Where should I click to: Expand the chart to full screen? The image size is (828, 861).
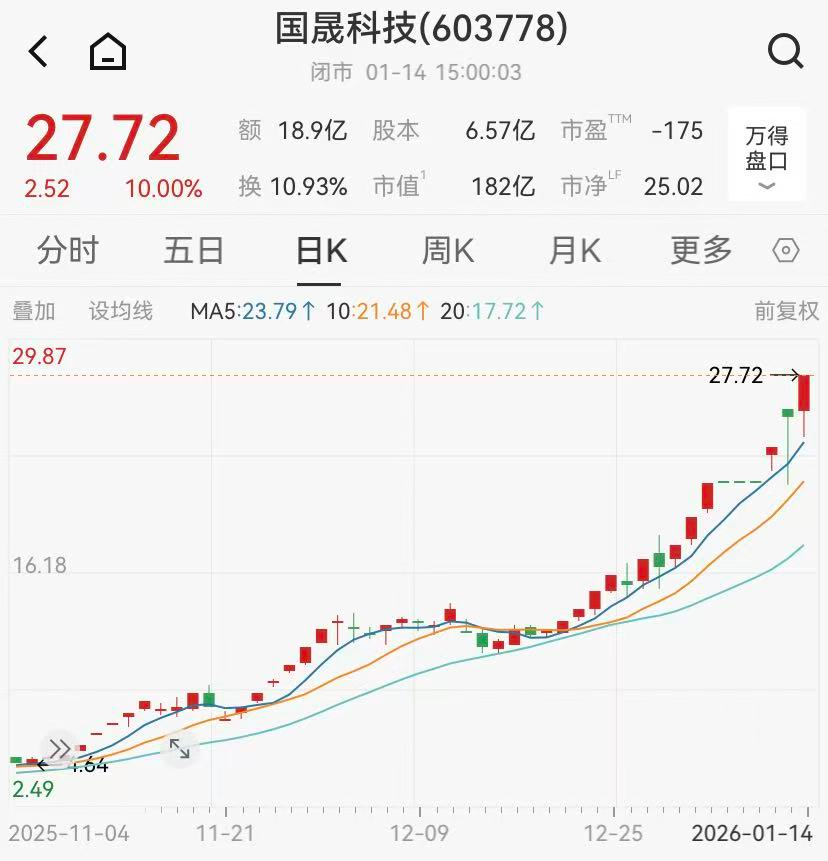180,748
